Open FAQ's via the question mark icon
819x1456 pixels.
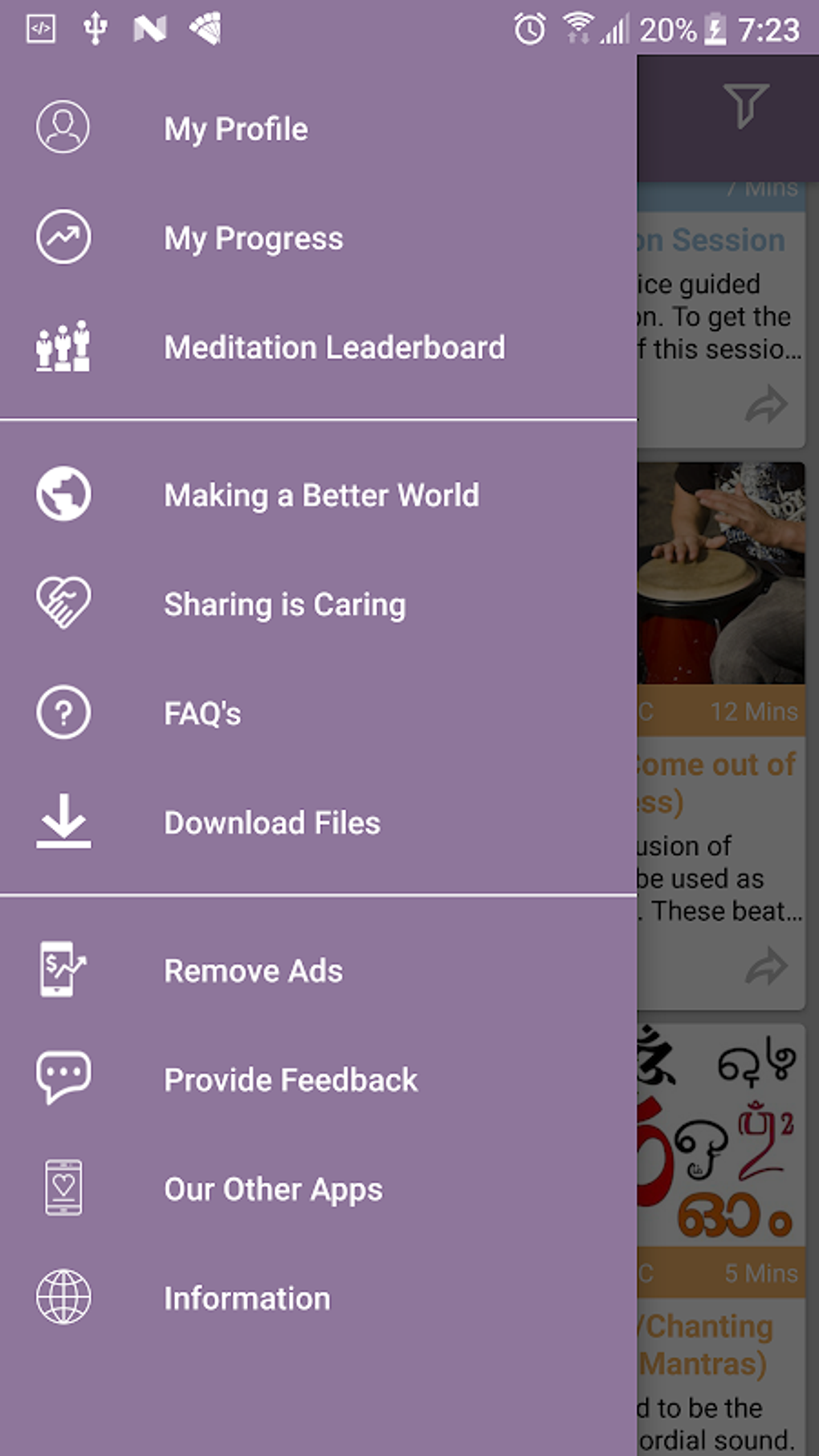pyautogui.click(x=63, y=712)
